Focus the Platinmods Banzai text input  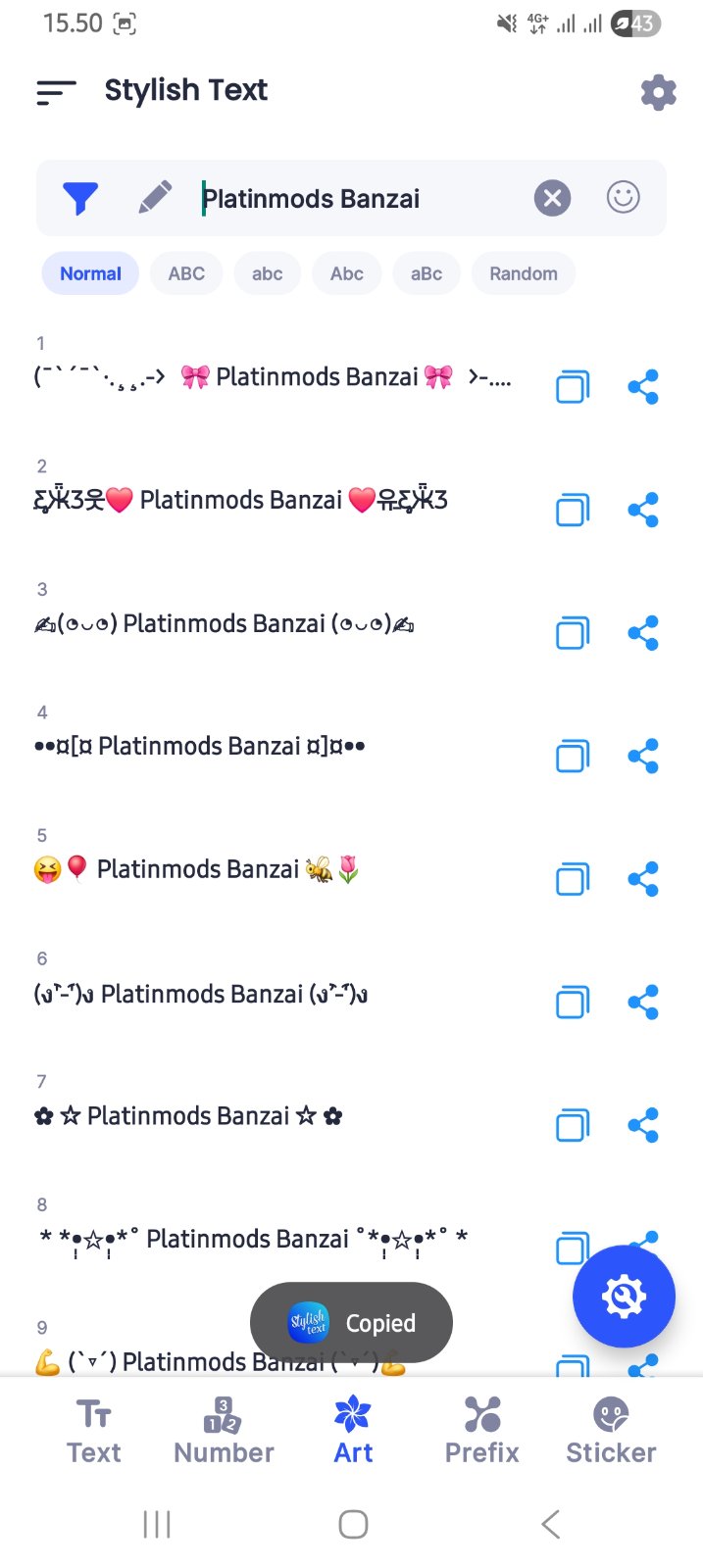[x=353, y=199]
